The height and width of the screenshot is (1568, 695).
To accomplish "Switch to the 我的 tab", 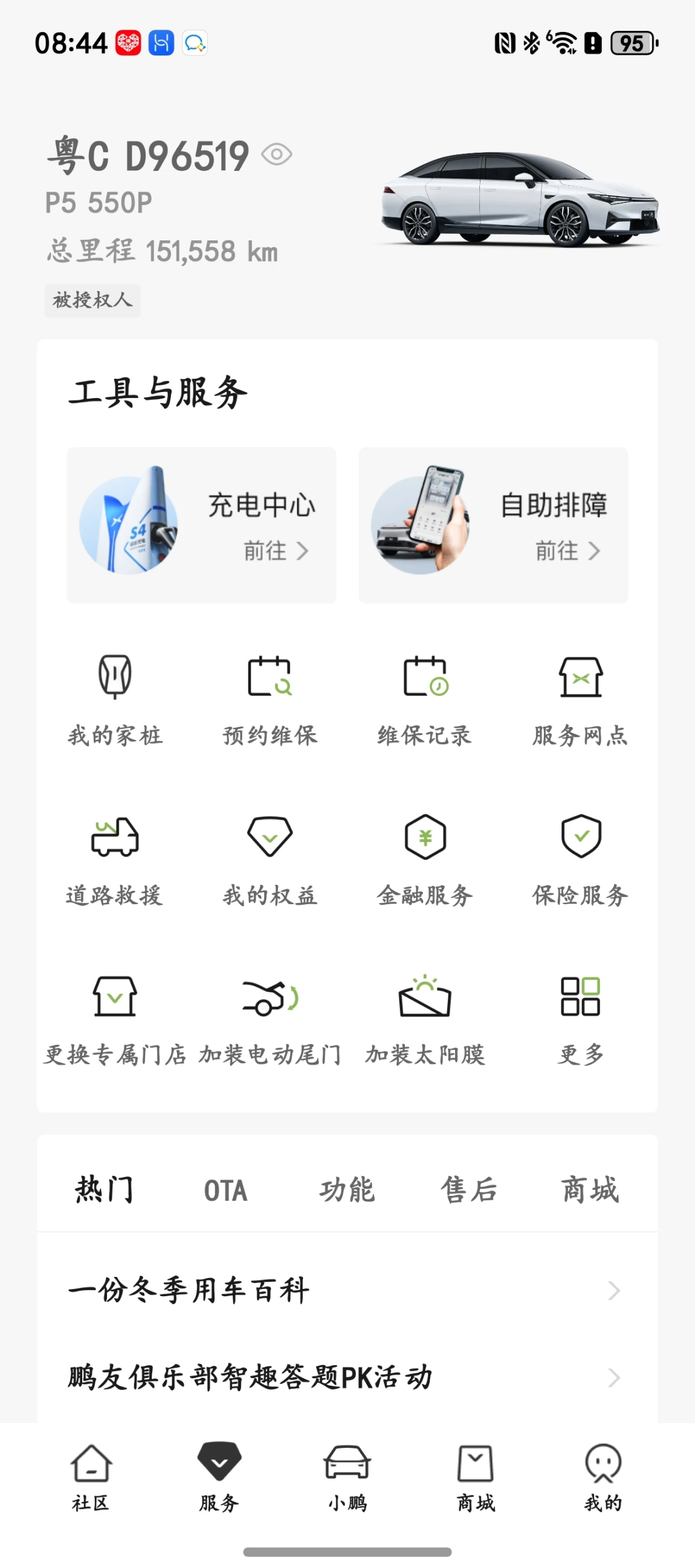I will click(x=603, y=1477).
